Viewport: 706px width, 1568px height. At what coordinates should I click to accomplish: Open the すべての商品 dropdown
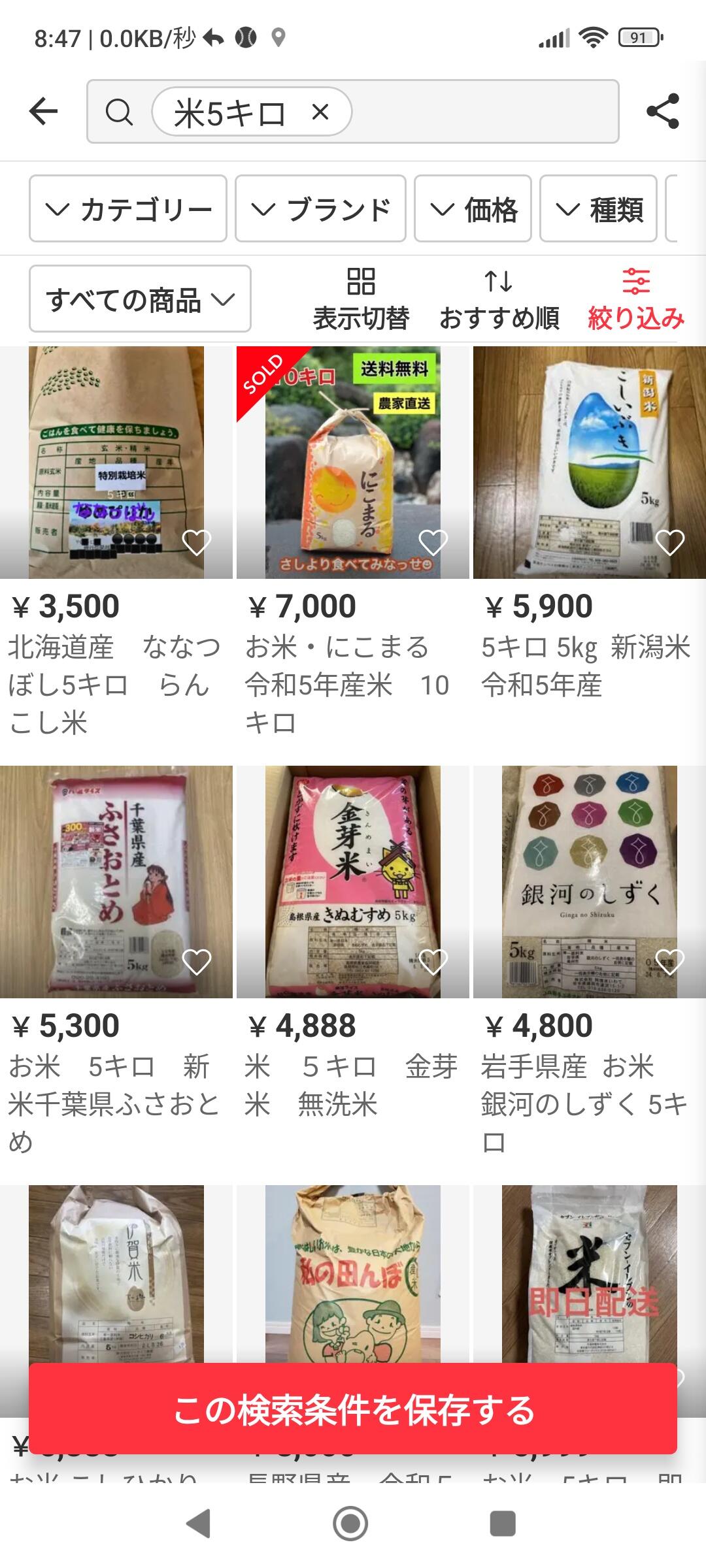pos(140,299)
